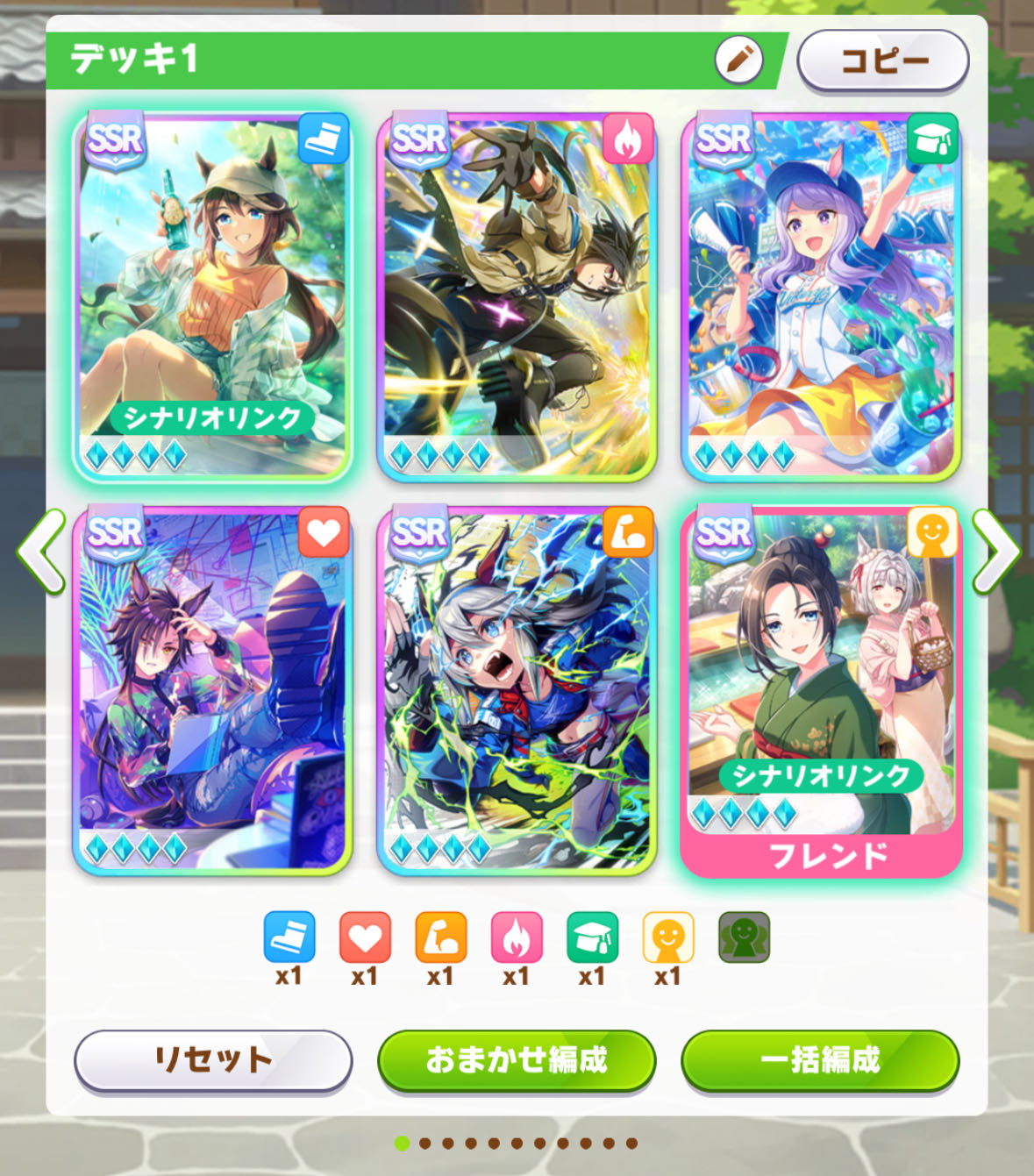
Task: Go to the previous deck arrow
Action: (x=40, y=552)
